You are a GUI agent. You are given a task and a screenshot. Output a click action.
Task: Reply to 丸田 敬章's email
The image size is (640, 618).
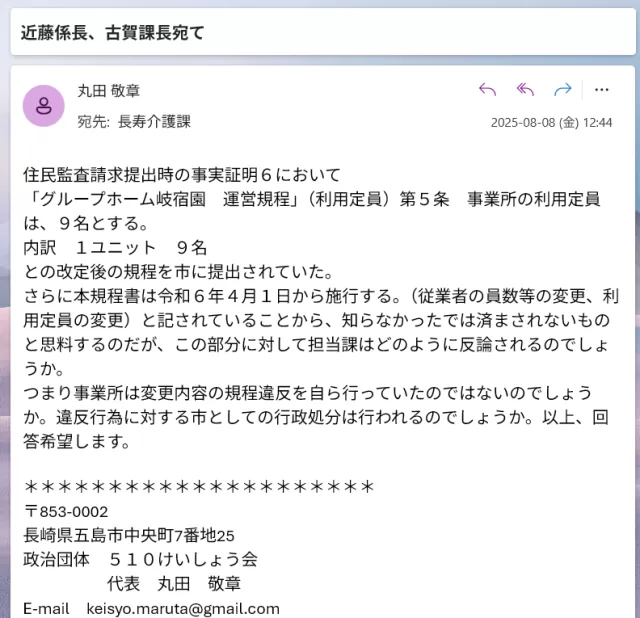(488, 90)
